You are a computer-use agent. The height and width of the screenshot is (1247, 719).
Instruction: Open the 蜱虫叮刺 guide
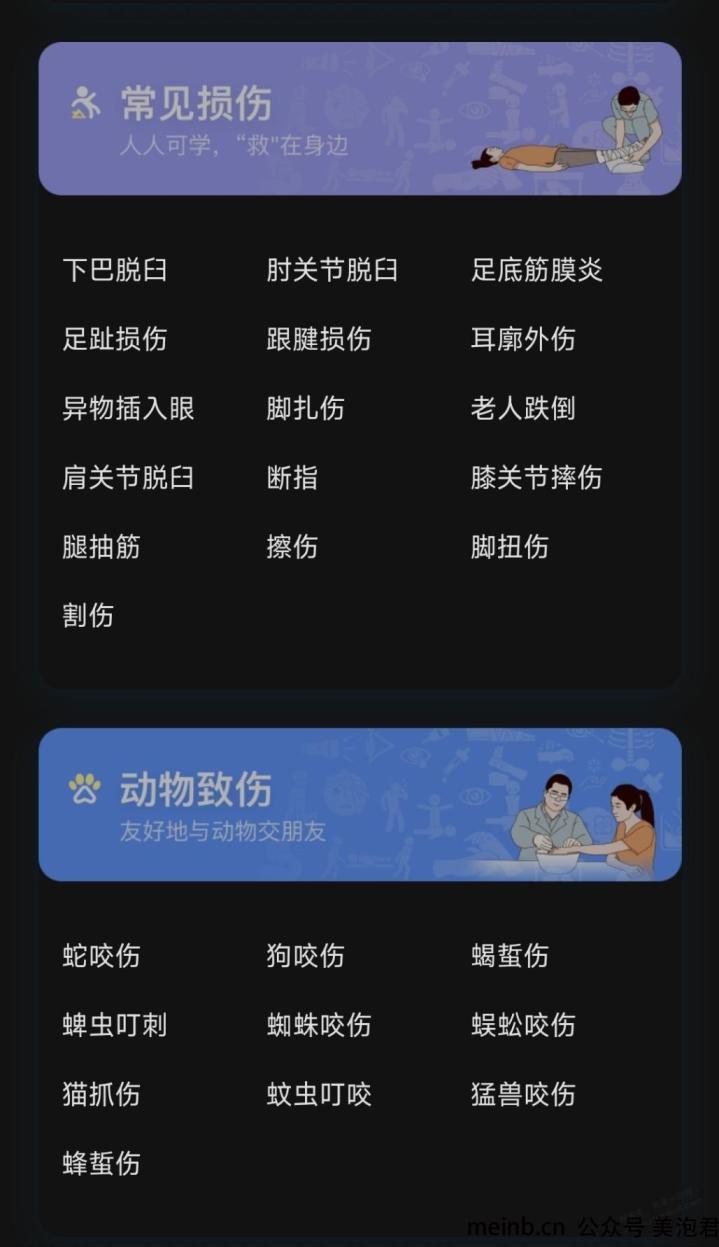(x=114, y=1025)
